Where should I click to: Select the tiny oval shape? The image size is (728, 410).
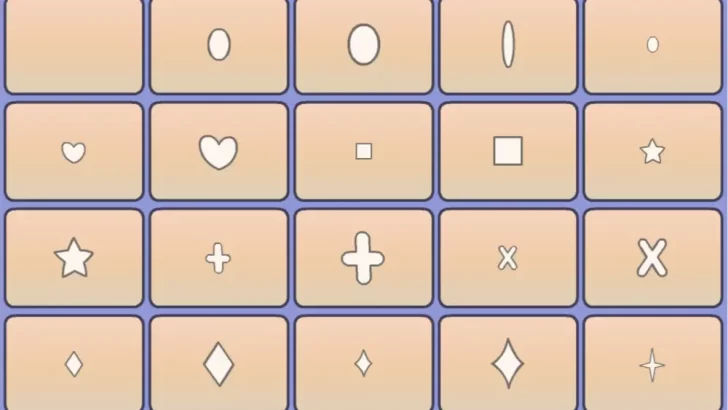(653, 45)
